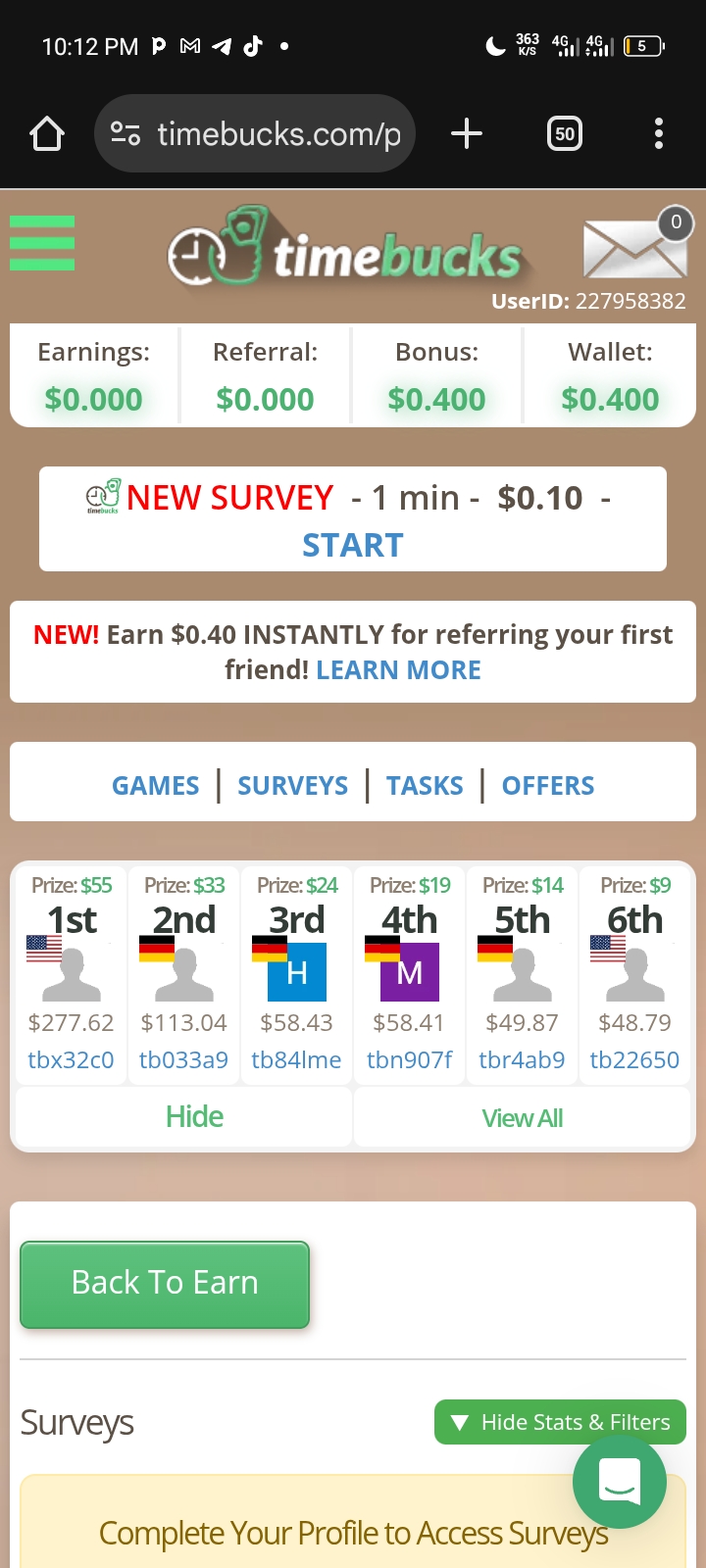
Task: Hide the leaderboard panel
Action: click(x=194, y=1117)
